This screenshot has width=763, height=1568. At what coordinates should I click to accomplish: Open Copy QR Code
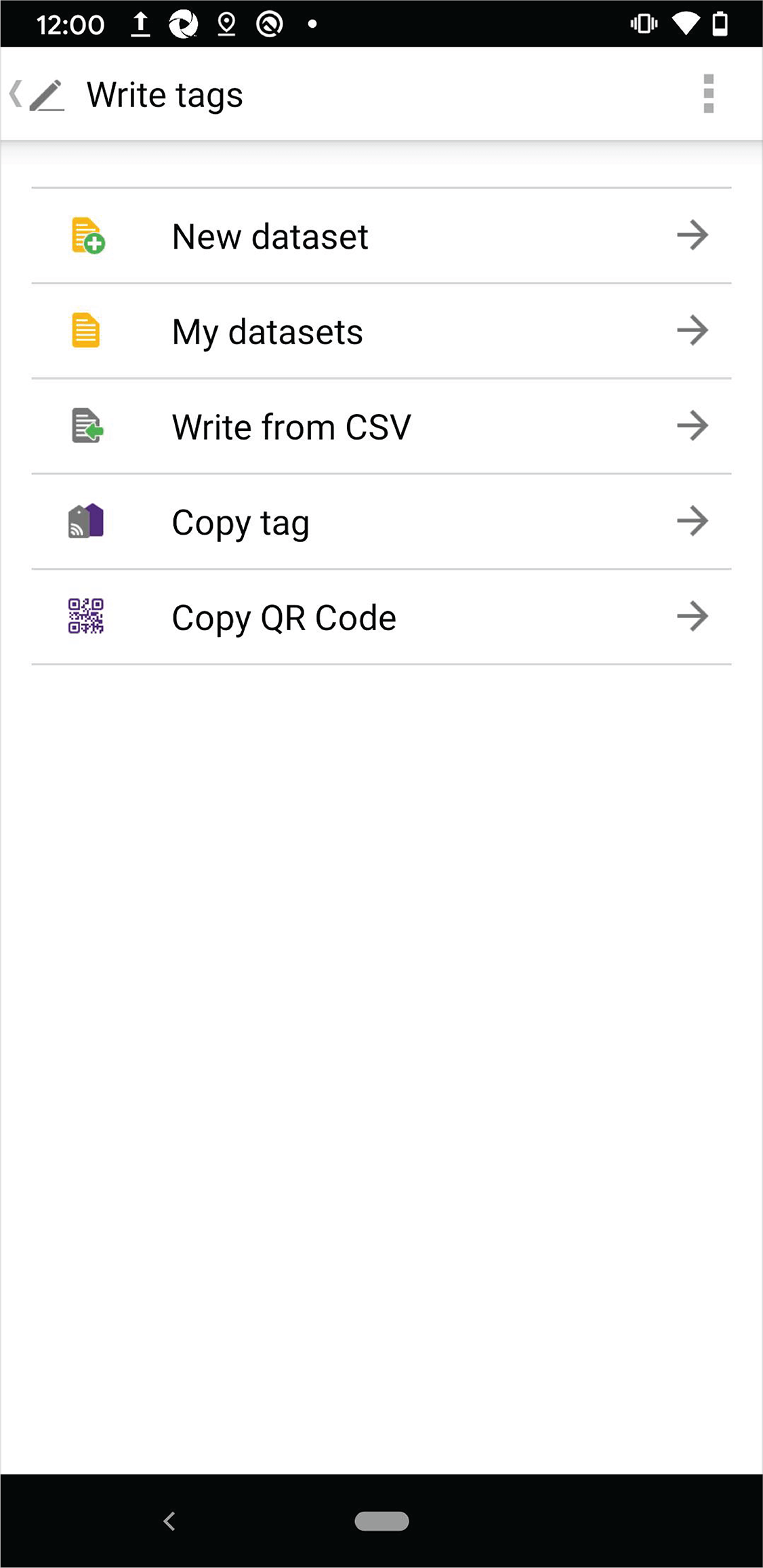coord(381,617)
